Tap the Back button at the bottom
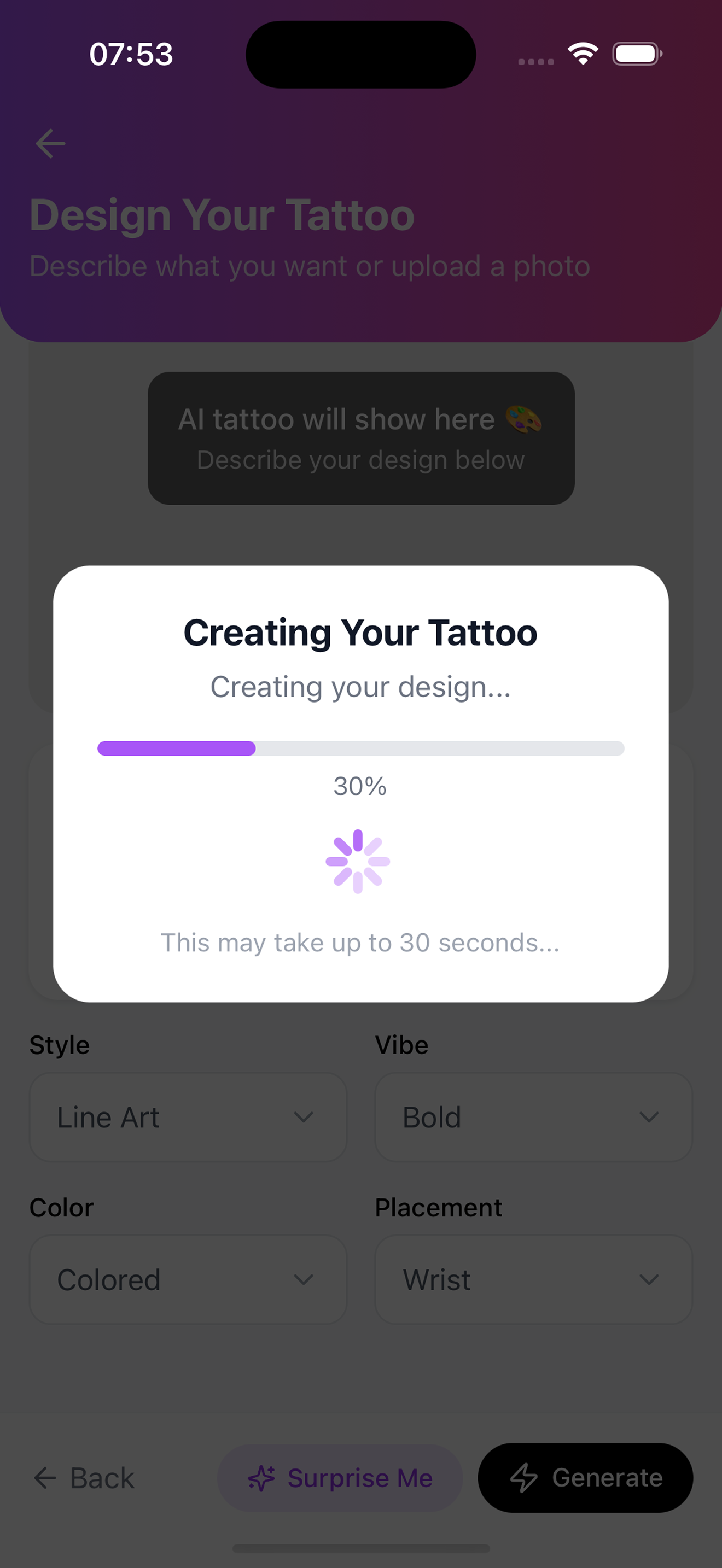Screen dimensions: 722x1568 tap(84, 1478)
